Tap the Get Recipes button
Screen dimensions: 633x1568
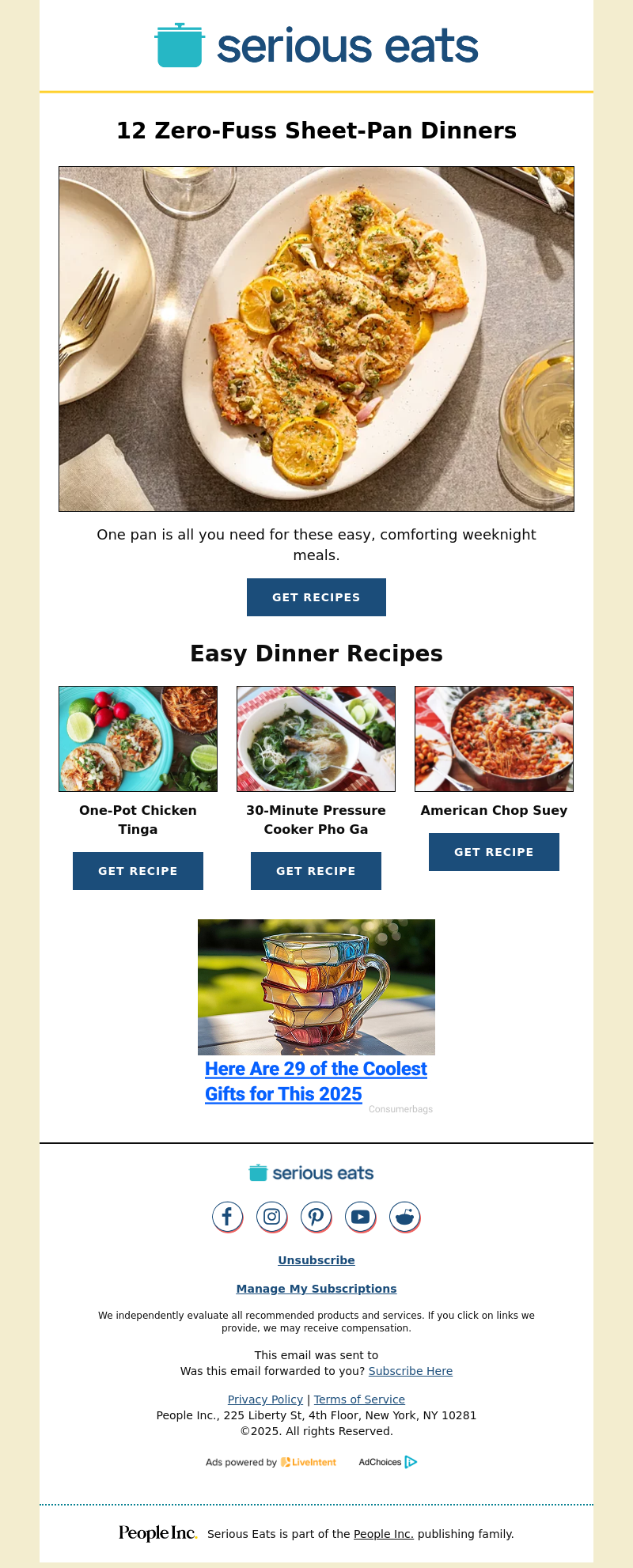tap(316, 597)
